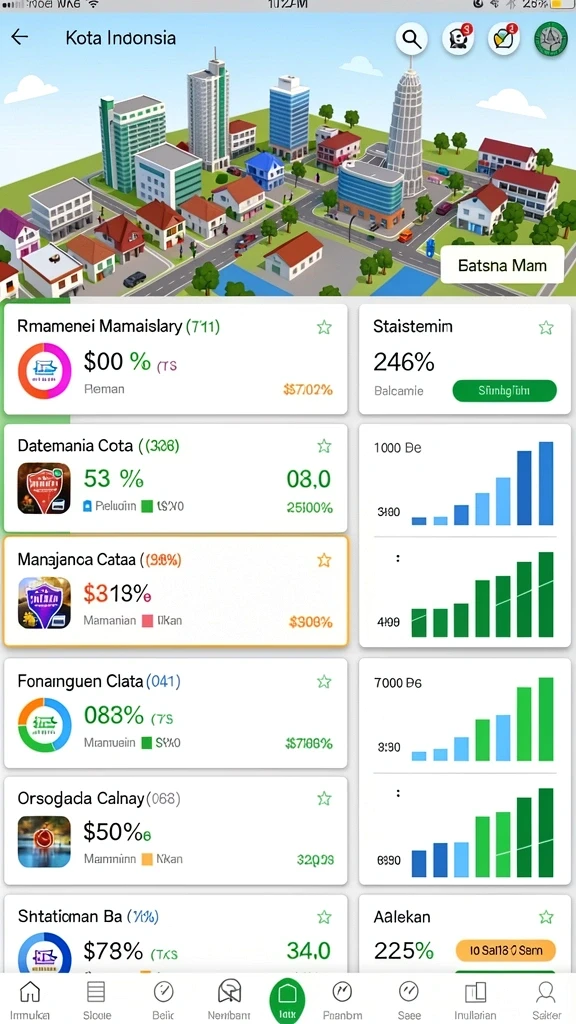Viewport: 576px width, 1024px height.
Task: Switch to the Sloole tab
Action: click(x=97, y=999)
